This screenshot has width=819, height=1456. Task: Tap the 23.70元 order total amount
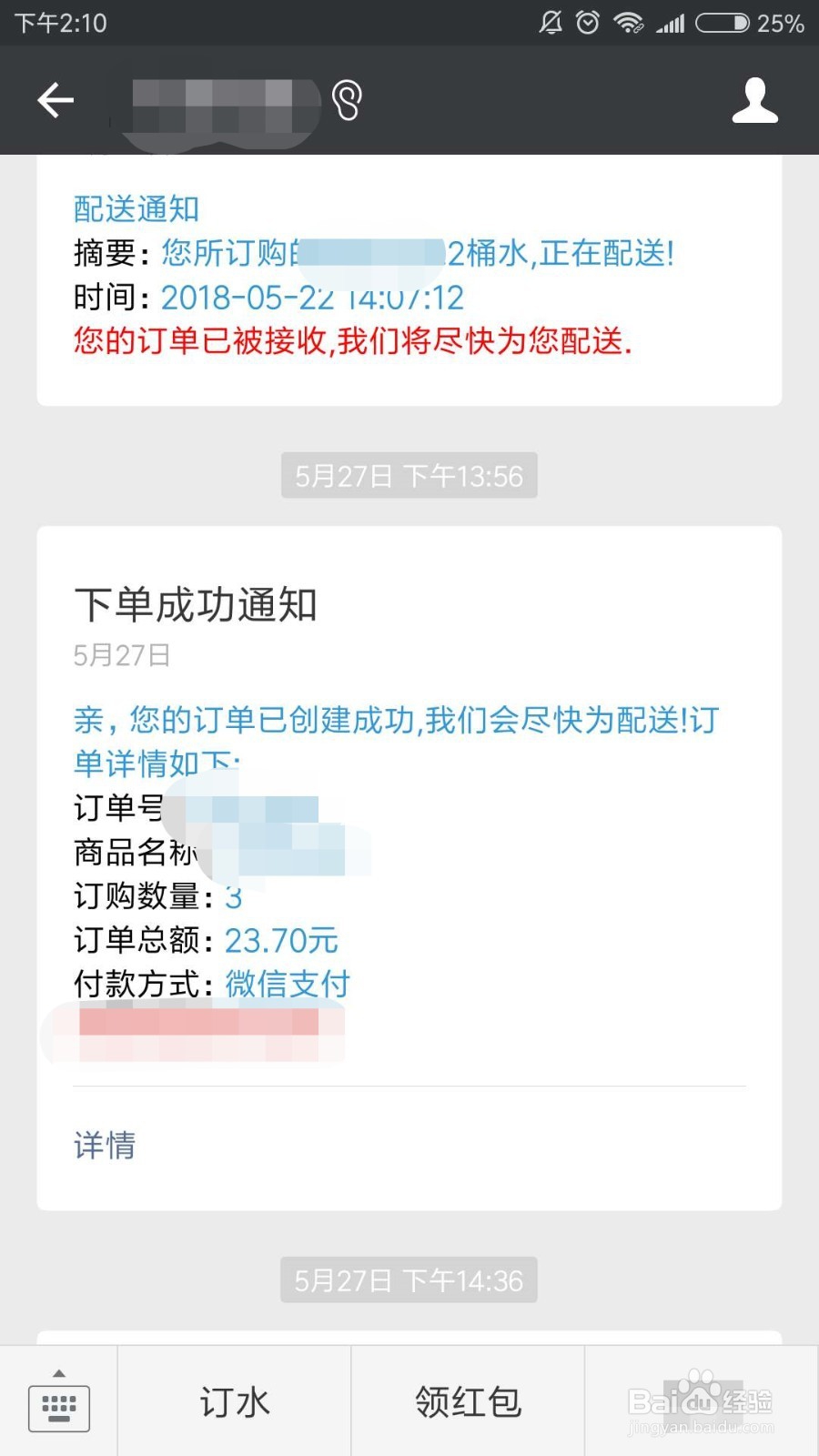pyautogui.click(x=280, y=940)
